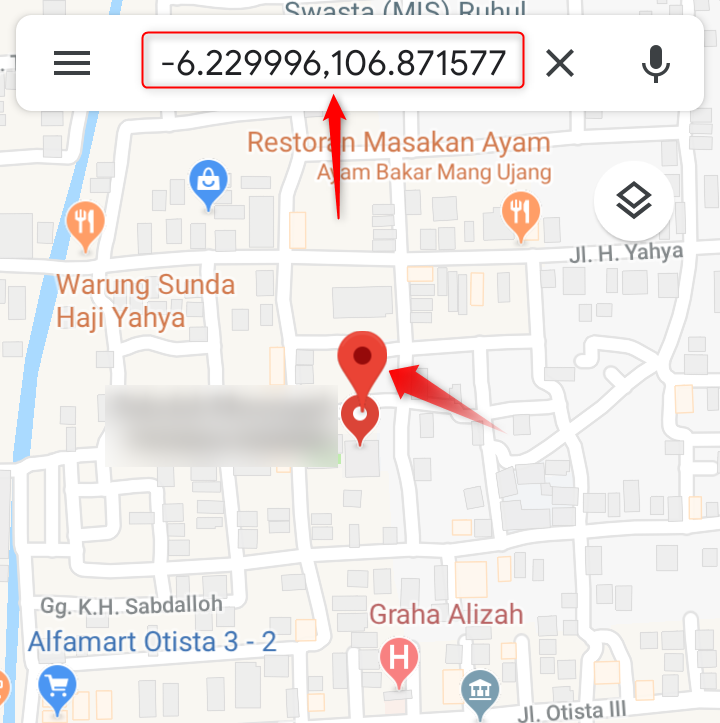Tap the microphone icon for voice search

(x=655, y=63)
